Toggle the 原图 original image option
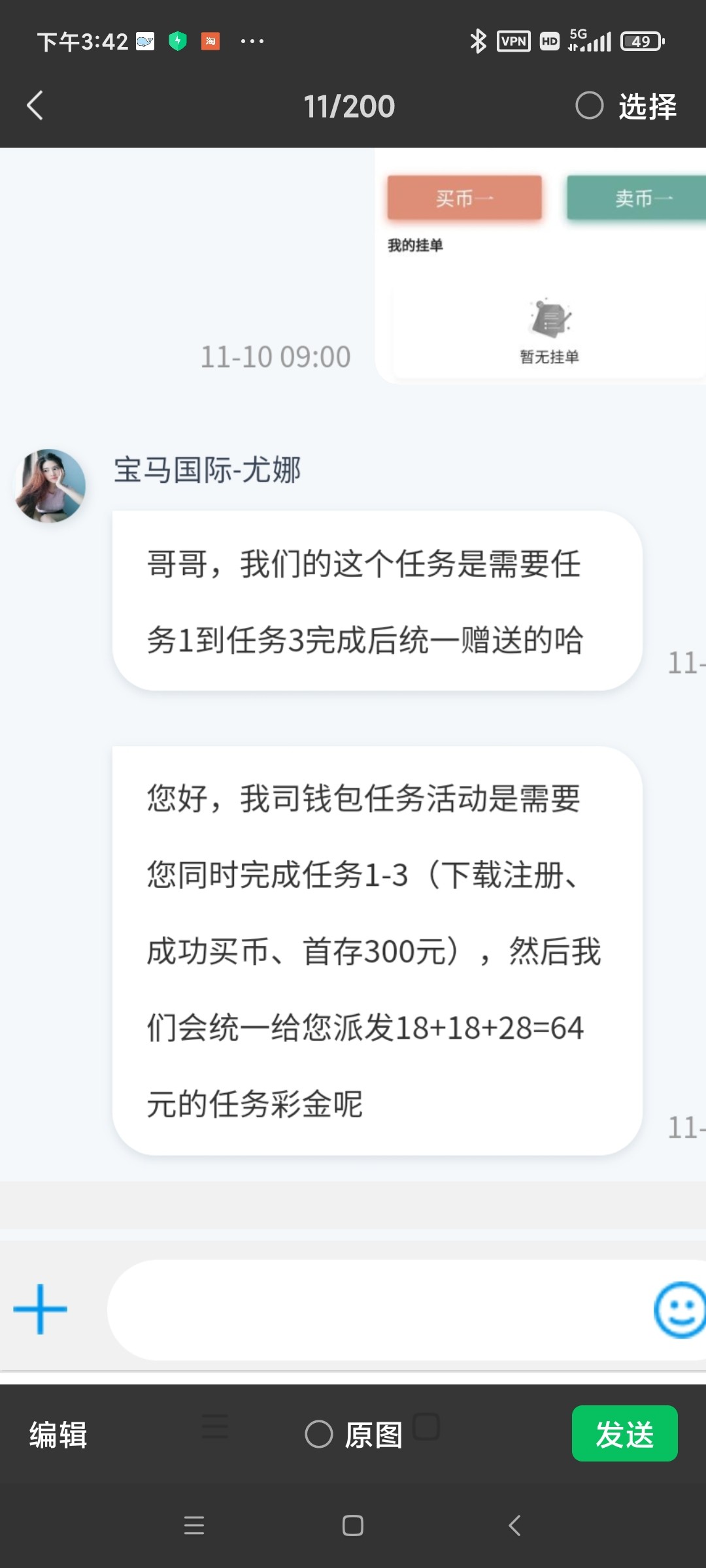 [x=320, y=1435]
